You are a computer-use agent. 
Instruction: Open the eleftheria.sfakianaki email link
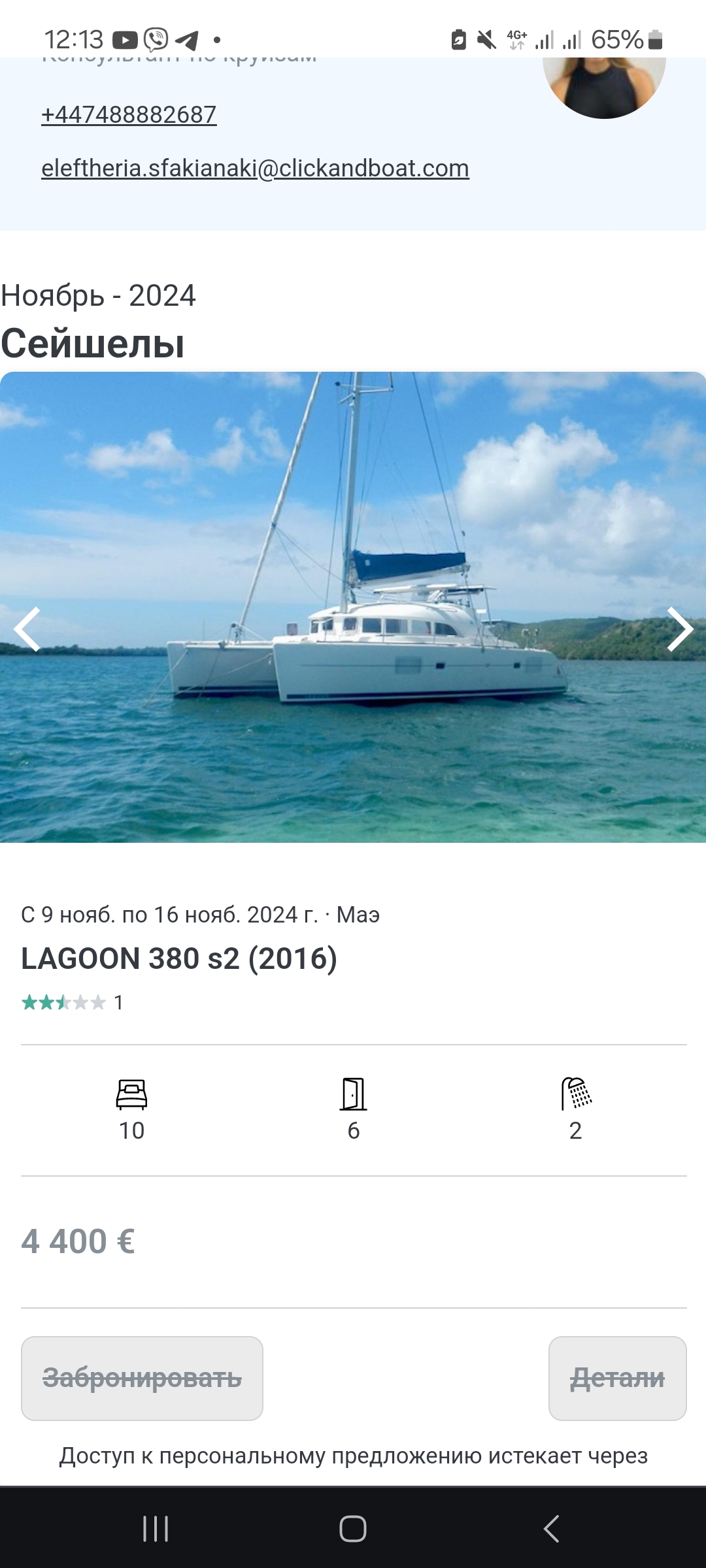(x=255, y=169)
